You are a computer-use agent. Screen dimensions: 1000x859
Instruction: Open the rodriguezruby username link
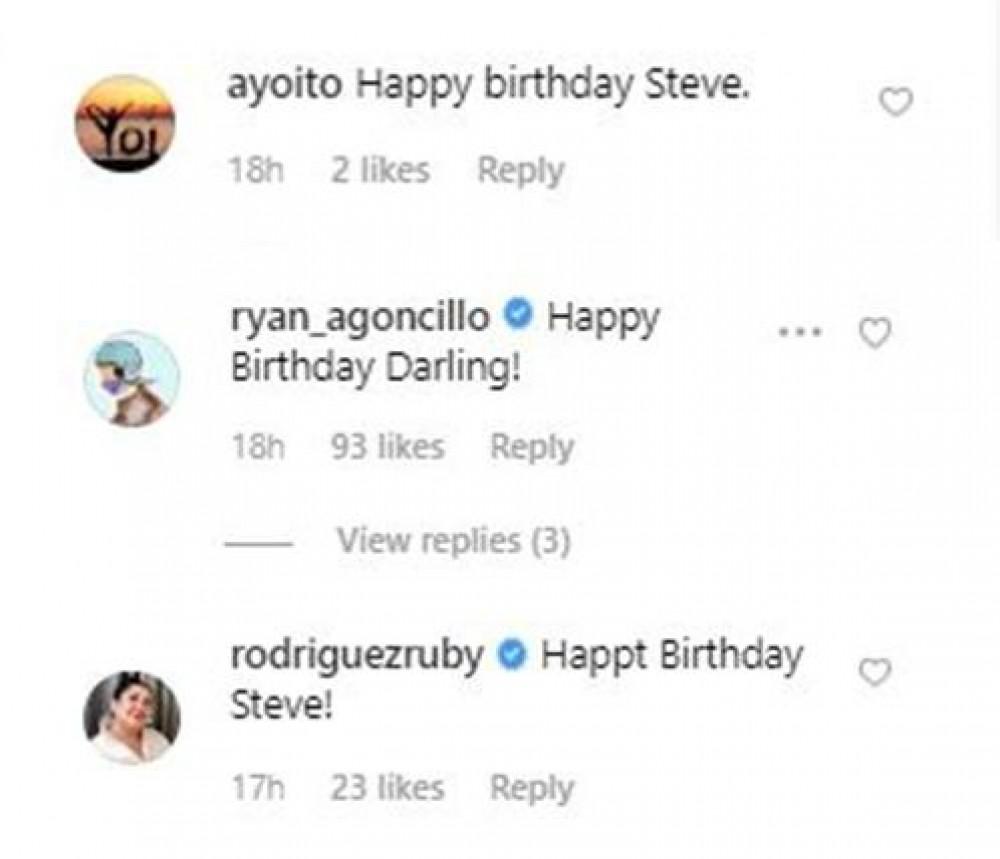coord(358,656)
